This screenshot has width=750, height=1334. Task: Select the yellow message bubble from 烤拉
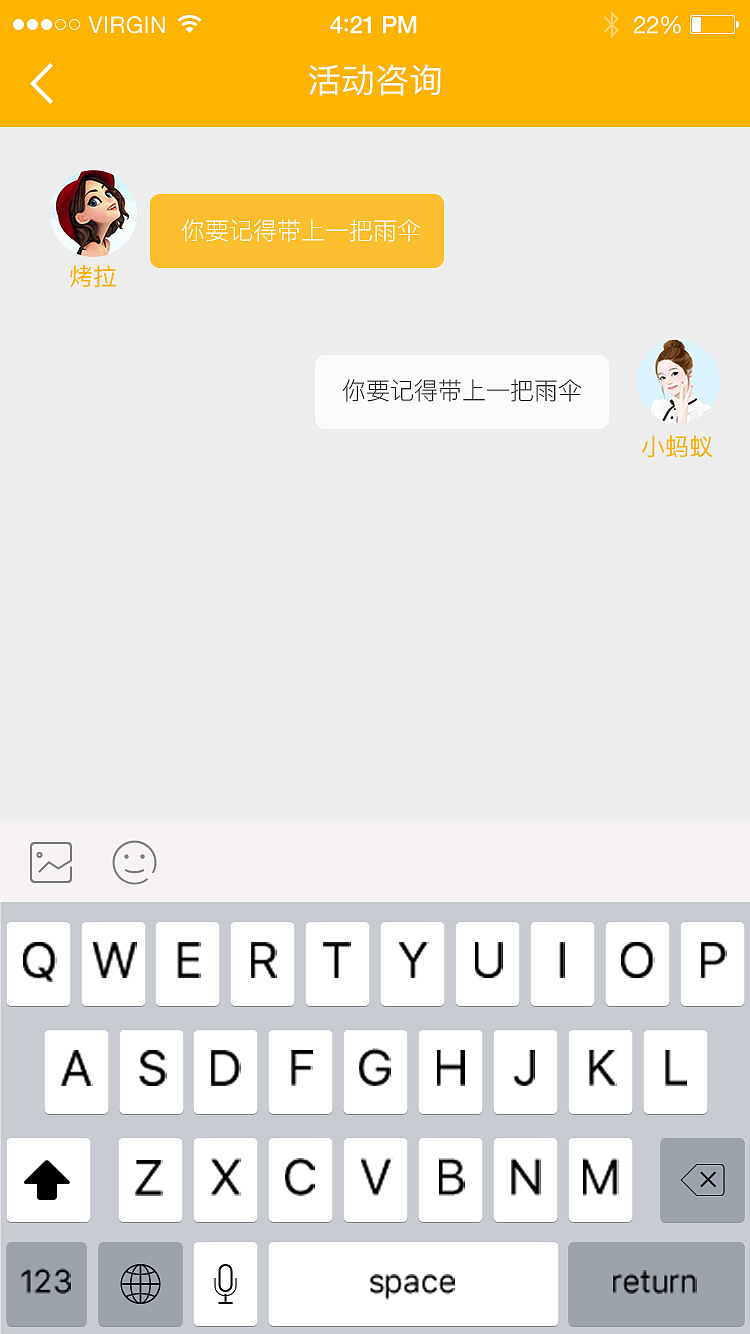296,231
